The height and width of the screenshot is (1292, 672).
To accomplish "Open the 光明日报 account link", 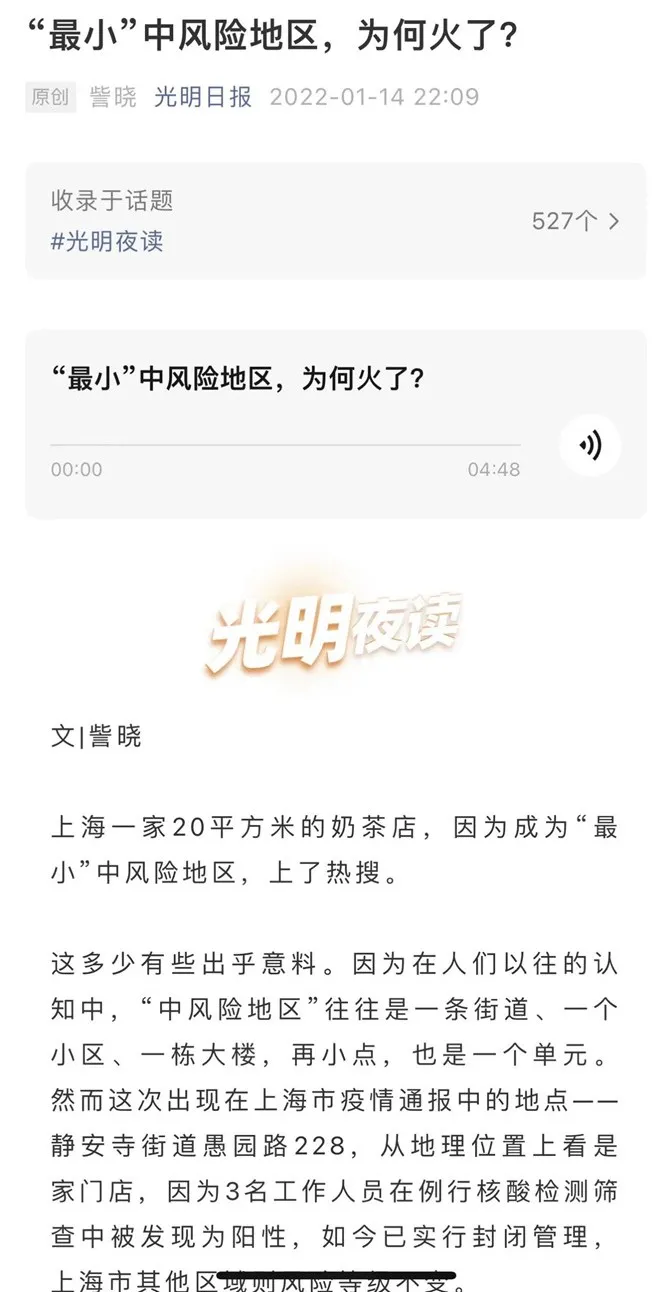I will (203, 97).
